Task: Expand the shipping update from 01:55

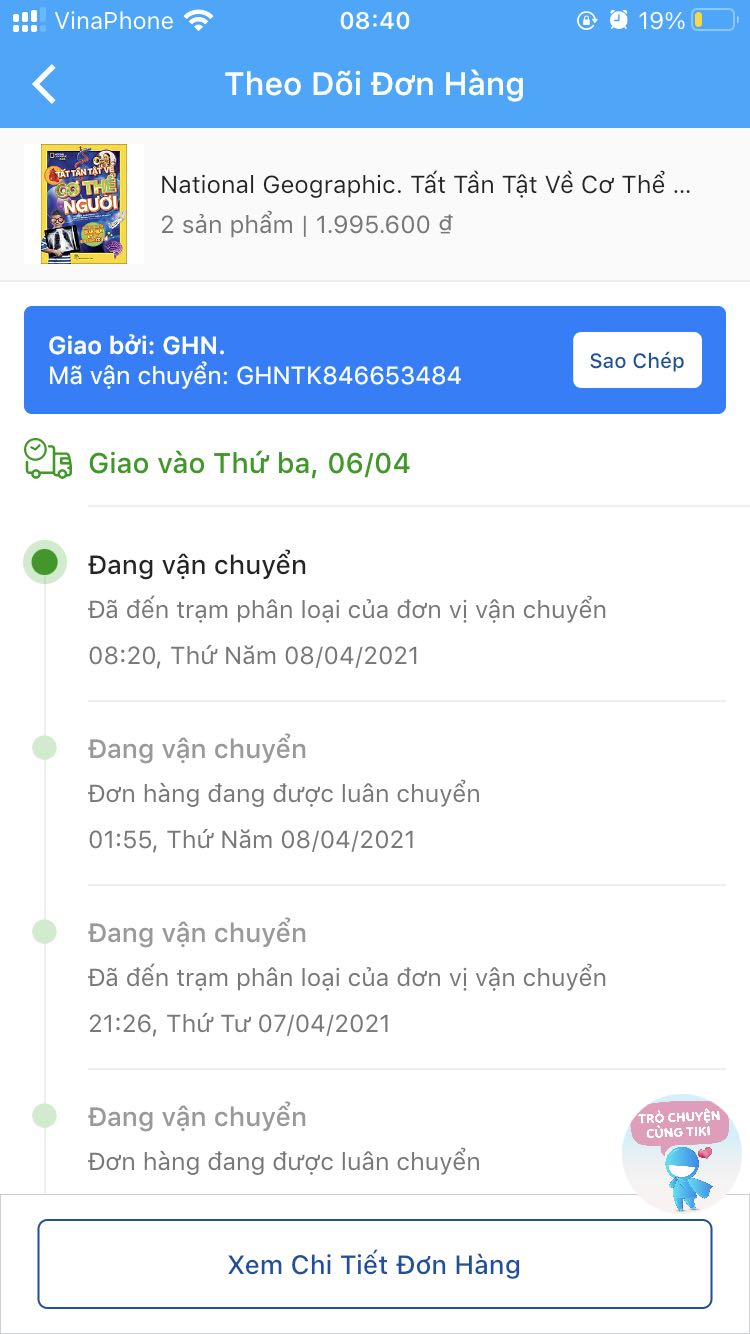Action: [x=196, y=748]
